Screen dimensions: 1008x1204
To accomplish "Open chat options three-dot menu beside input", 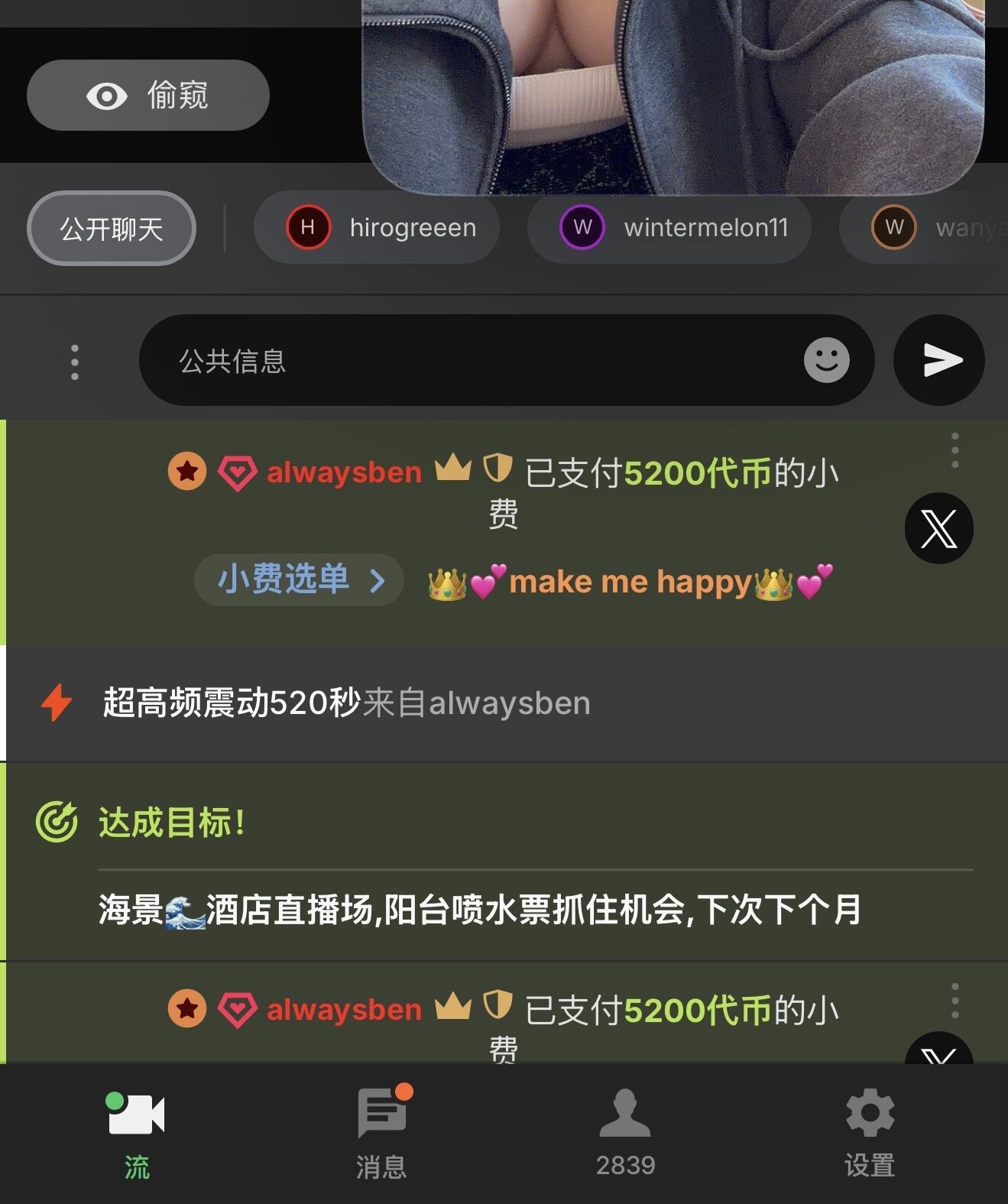I will (x=74, y=362).
